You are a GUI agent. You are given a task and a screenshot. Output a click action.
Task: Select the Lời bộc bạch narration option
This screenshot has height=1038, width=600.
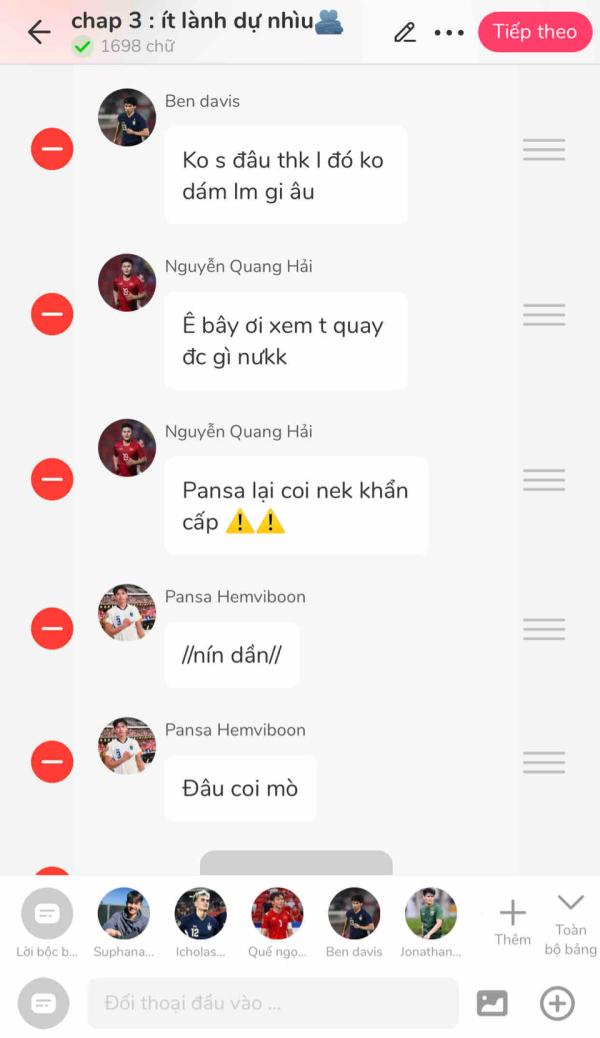(47, 914)
